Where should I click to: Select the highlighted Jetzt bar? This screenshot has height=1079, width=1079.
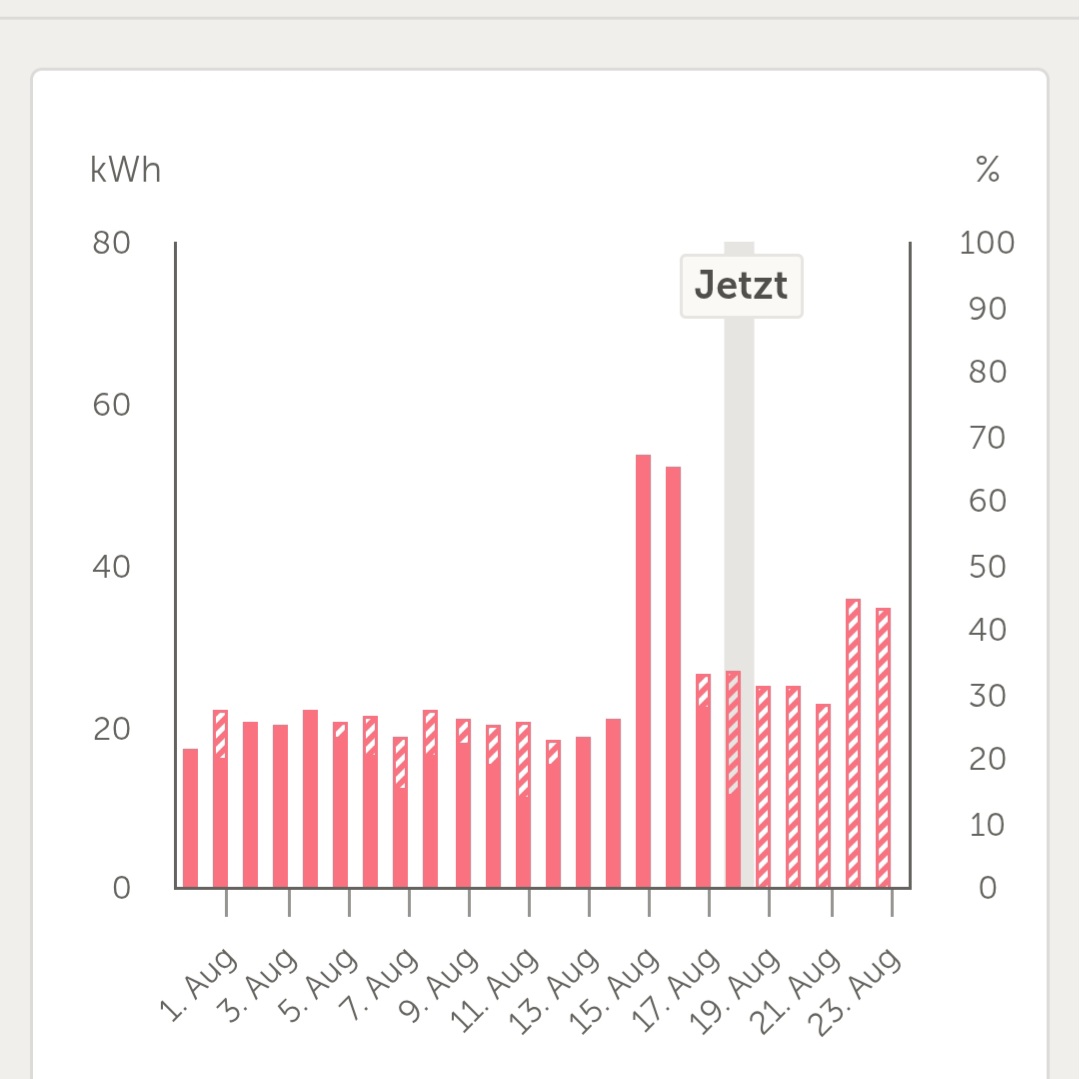coord(734,779)
